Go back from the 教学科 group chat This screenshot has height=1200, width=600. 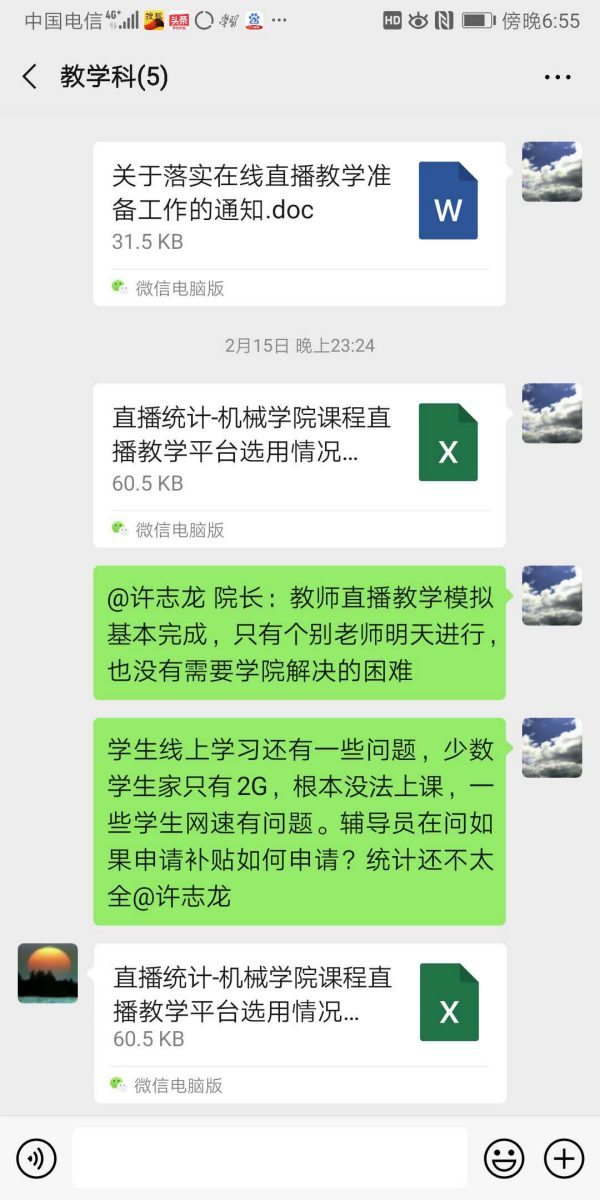pos(30,77)
